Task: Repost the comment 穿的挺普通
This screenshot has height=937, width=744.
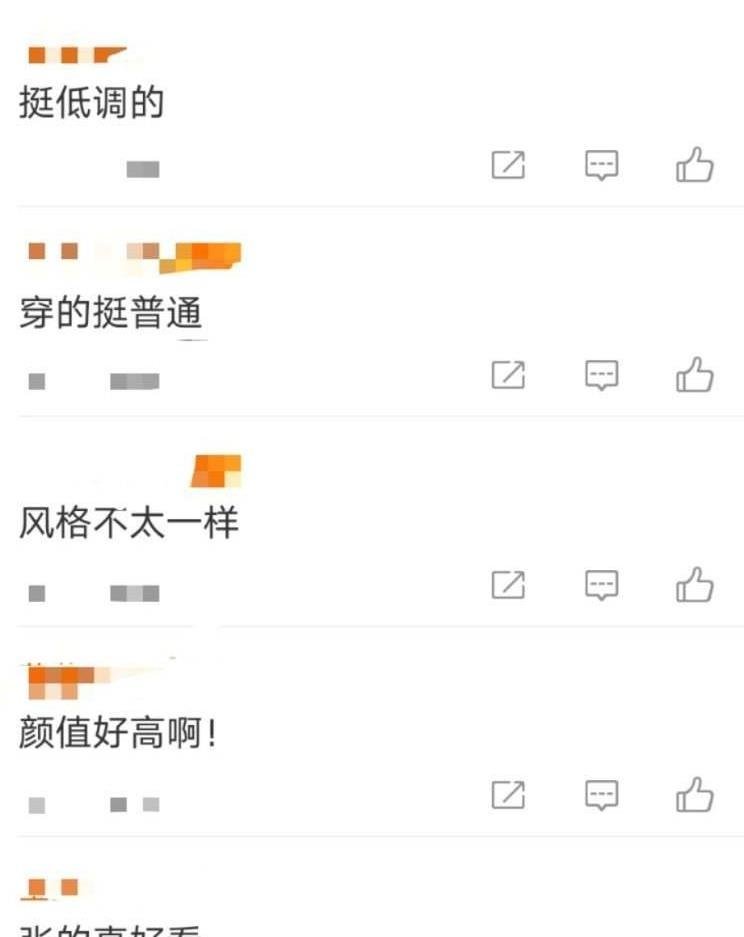Action: 508,375
